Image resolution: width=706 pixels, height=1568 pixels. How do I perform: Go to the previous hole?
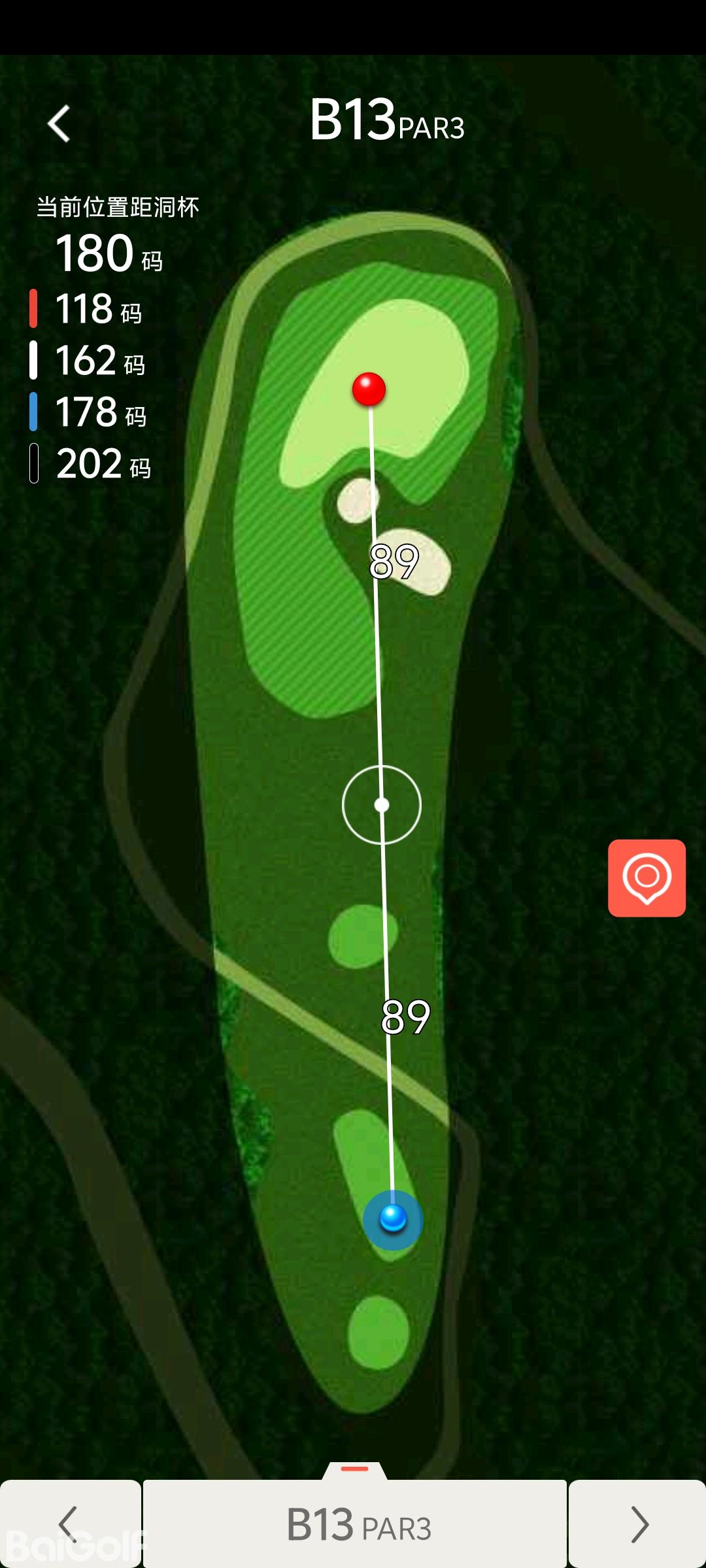(x=69, y=1524)
